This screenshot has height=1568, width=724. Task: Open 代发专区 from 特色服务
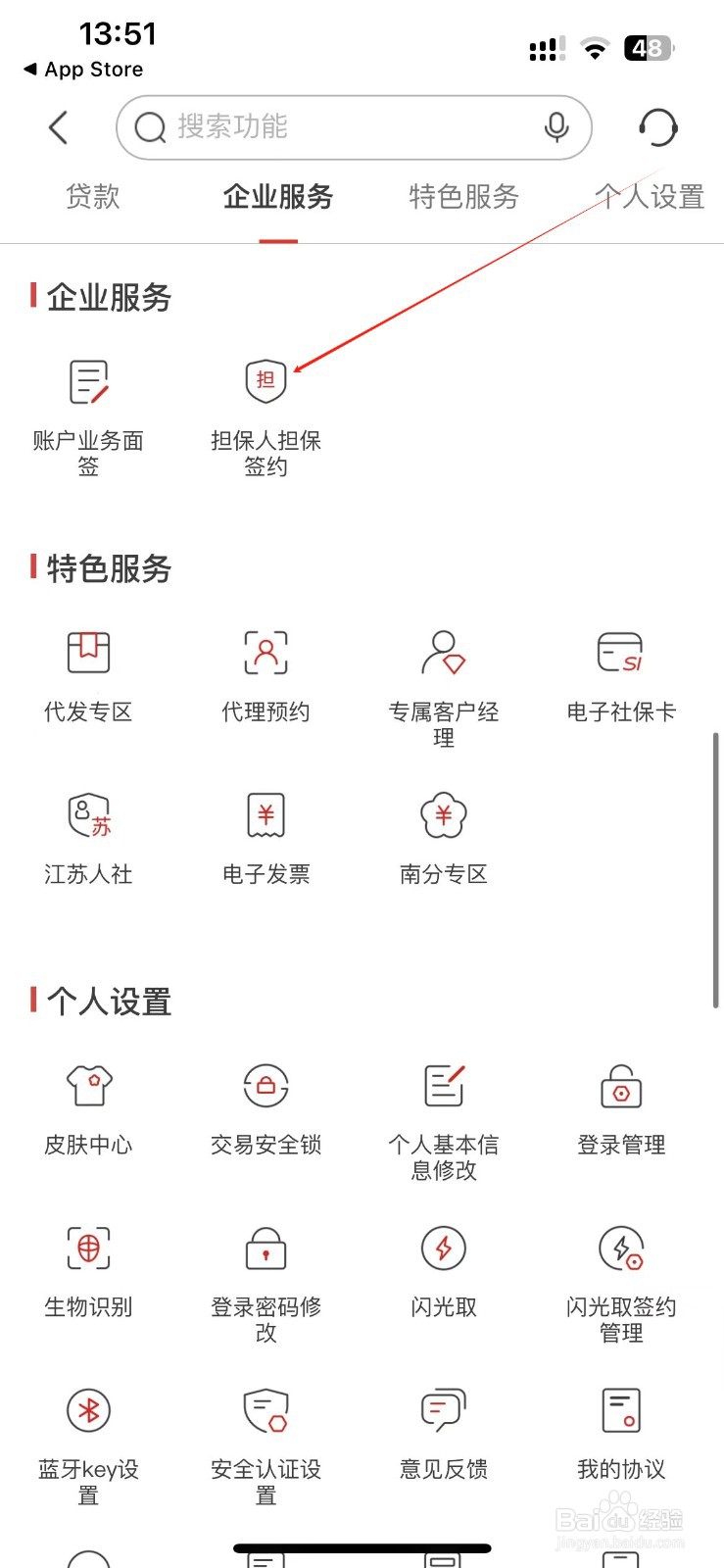(88, 652)
